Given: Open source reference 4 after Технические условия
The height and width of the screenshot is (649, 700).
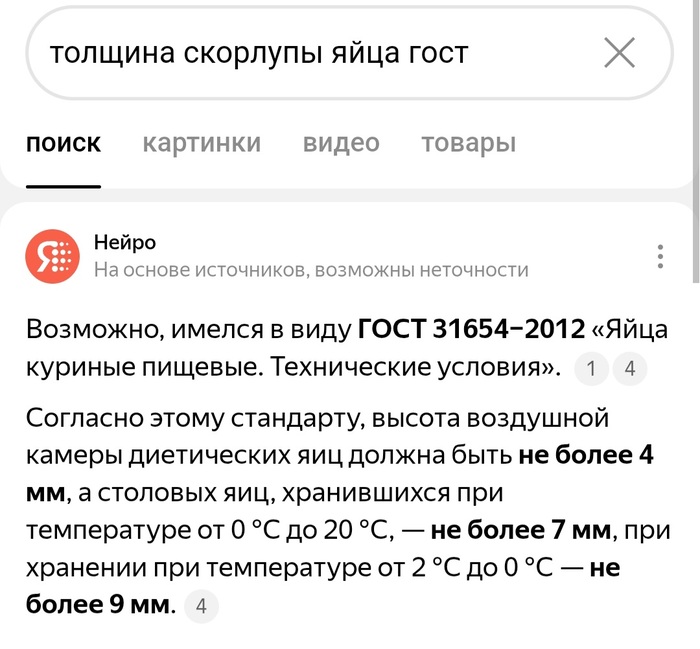Looking at the screenshot, I should pyautogui.click(x=629, y=369).
